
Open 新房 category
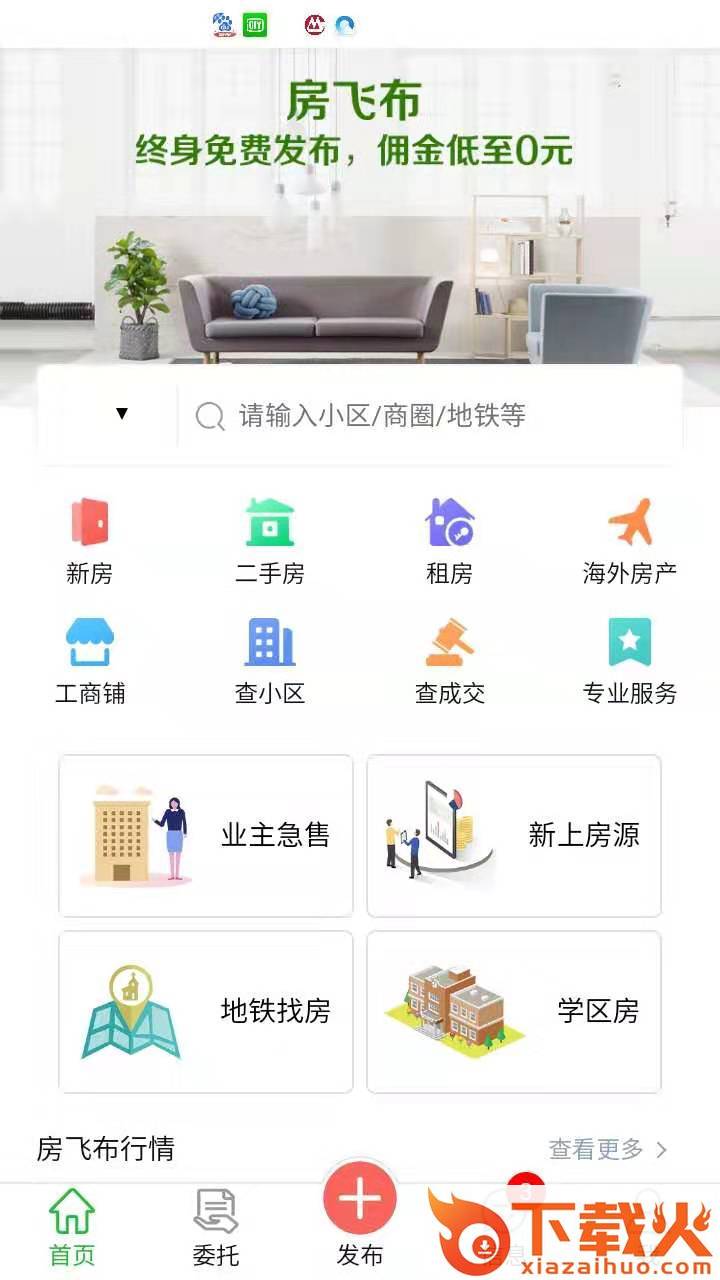89,541
